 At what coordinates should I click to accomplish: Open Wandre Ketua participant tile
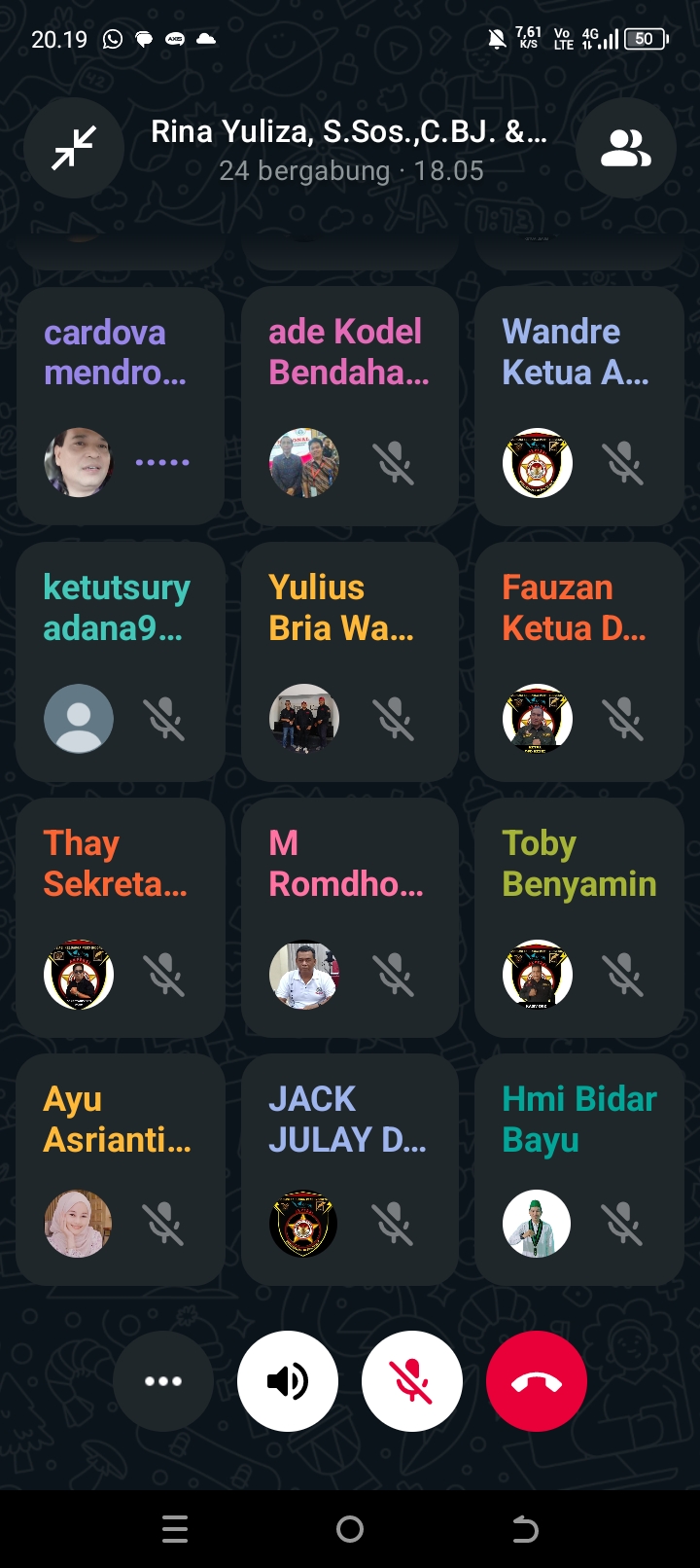click(x=579, y=407)
